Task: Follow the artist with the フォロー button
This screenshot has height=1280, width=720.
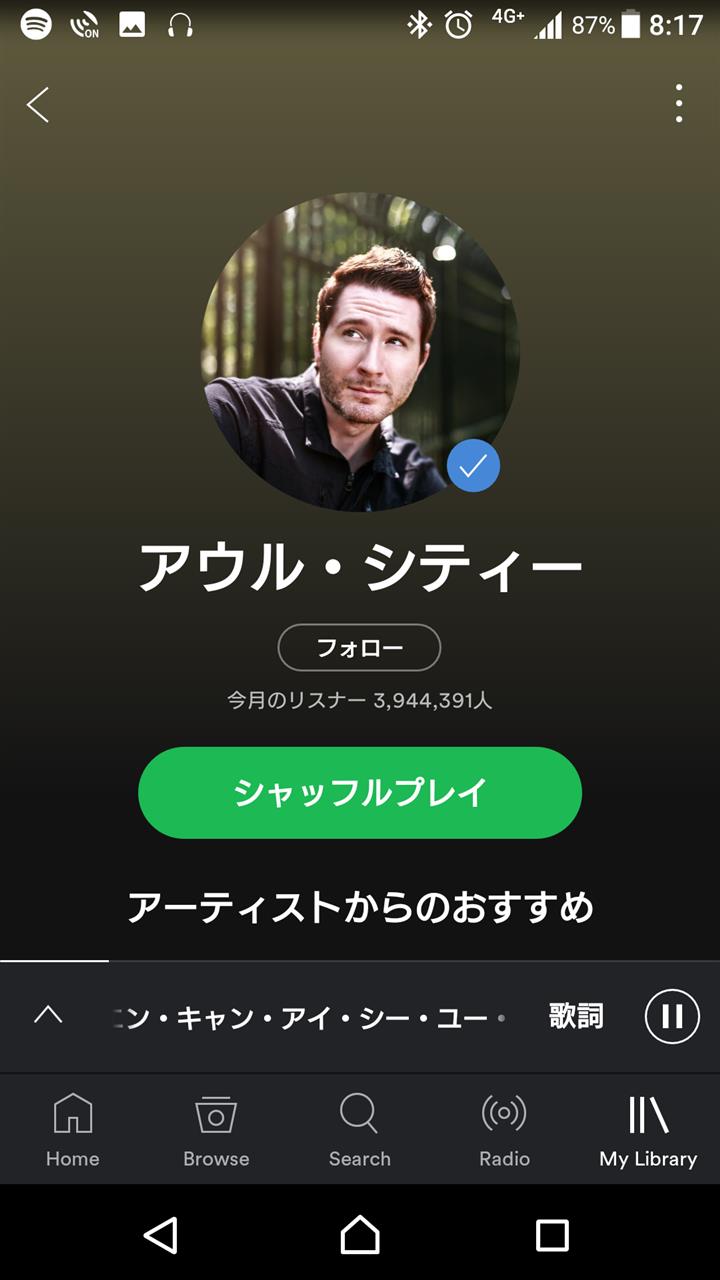Action: coord(359,648)
